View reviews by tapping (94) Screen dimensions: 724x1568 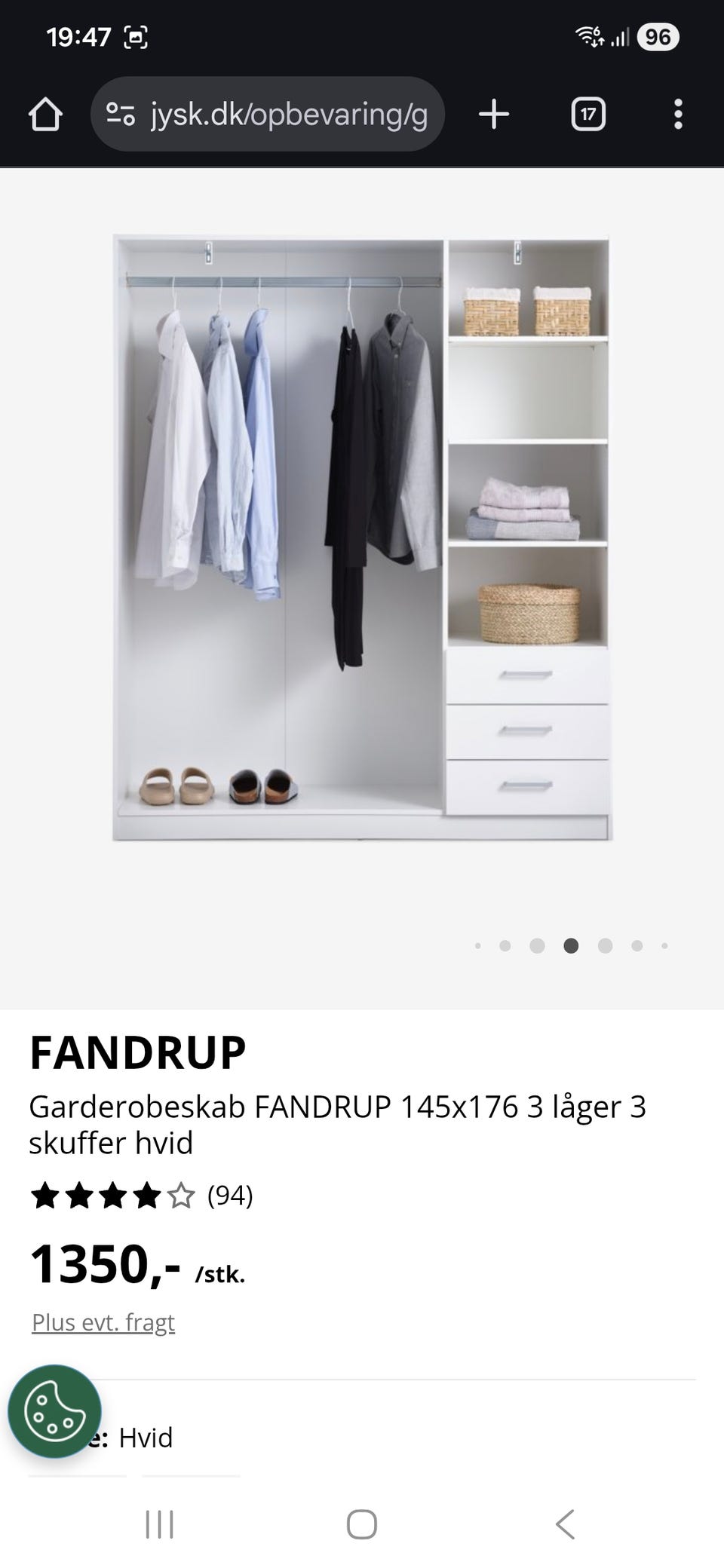(229, 1195)
